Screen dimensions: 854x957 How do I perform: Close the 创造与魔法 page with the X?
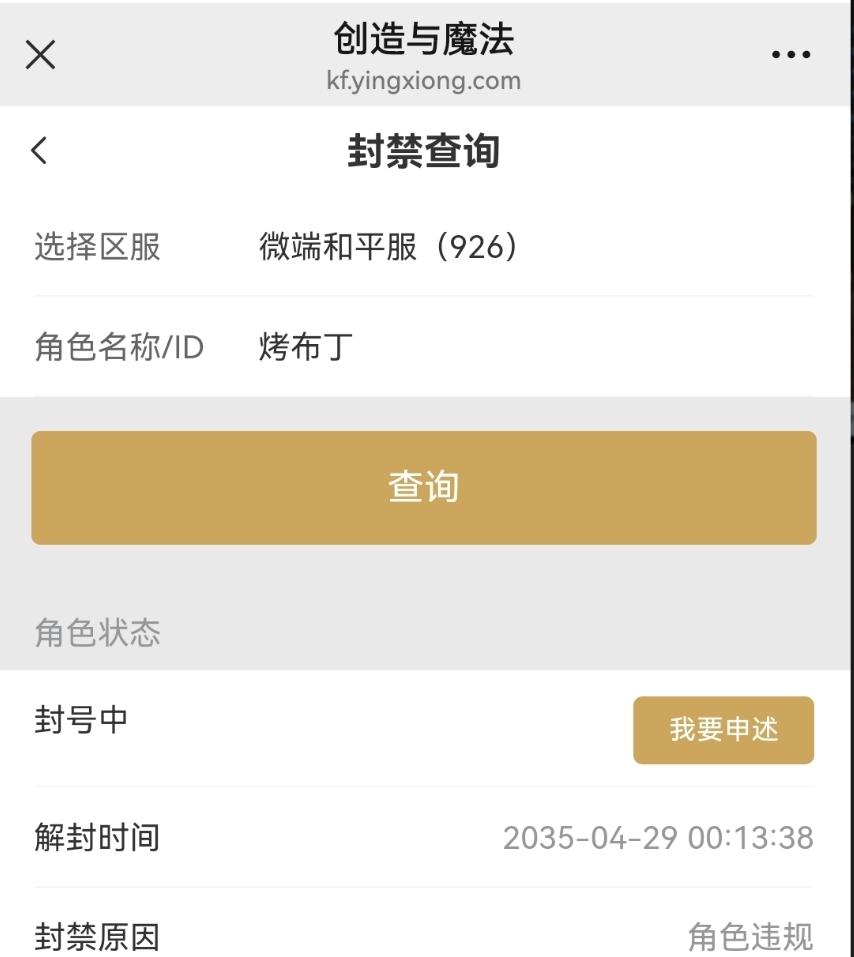[39, 54]
